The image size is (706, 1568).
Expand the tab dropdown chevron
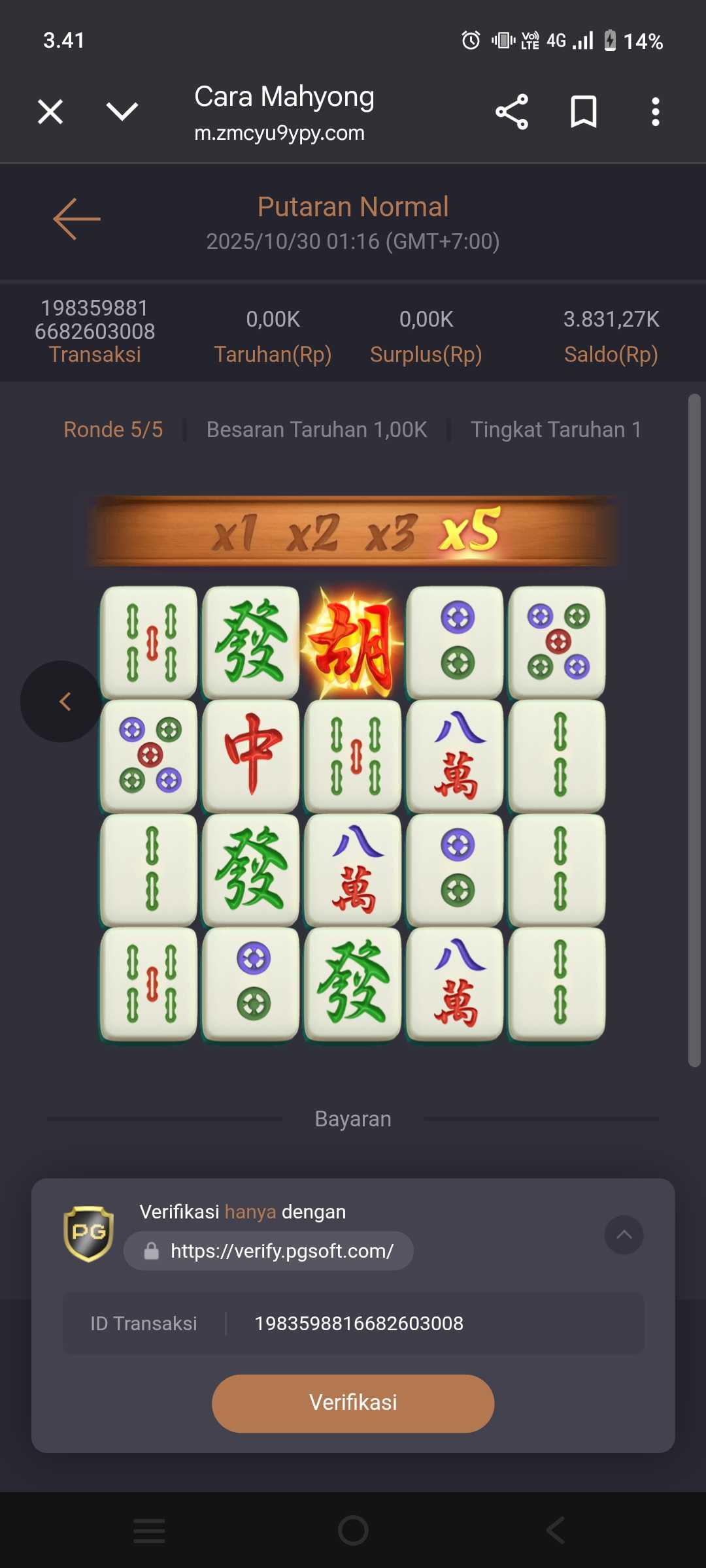[122, 112]
